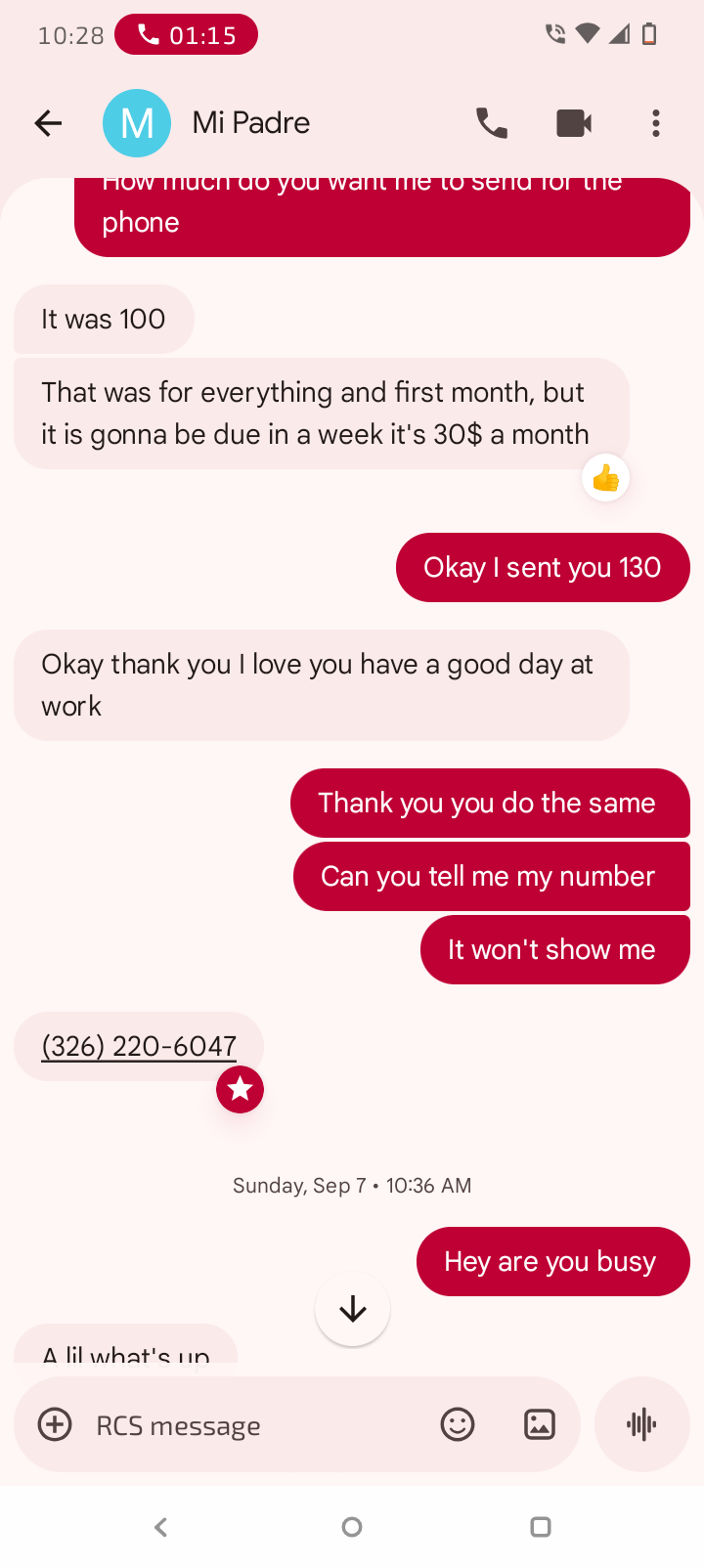Jump to latest message with down arrow
This screenshot has height=1568, width=704.
click(352, 1309)
